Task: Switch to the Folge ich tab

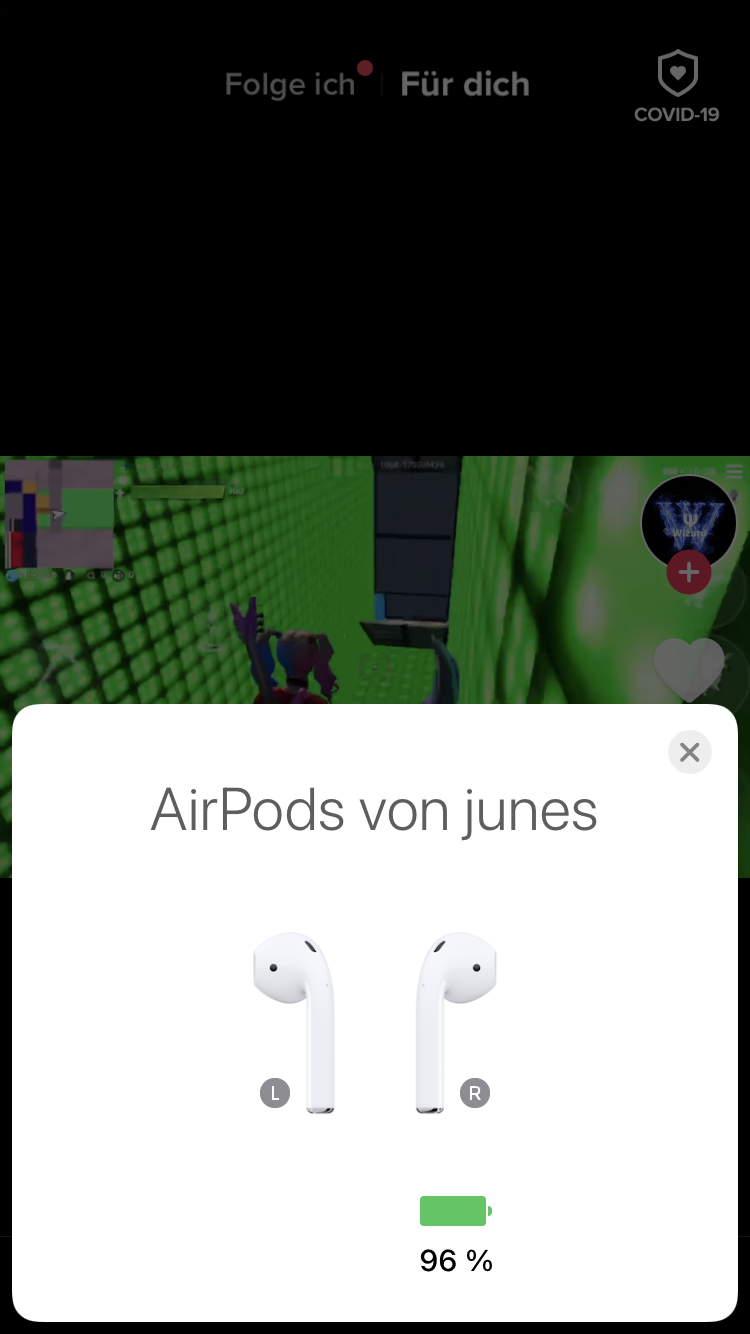Action: (290, 85)
